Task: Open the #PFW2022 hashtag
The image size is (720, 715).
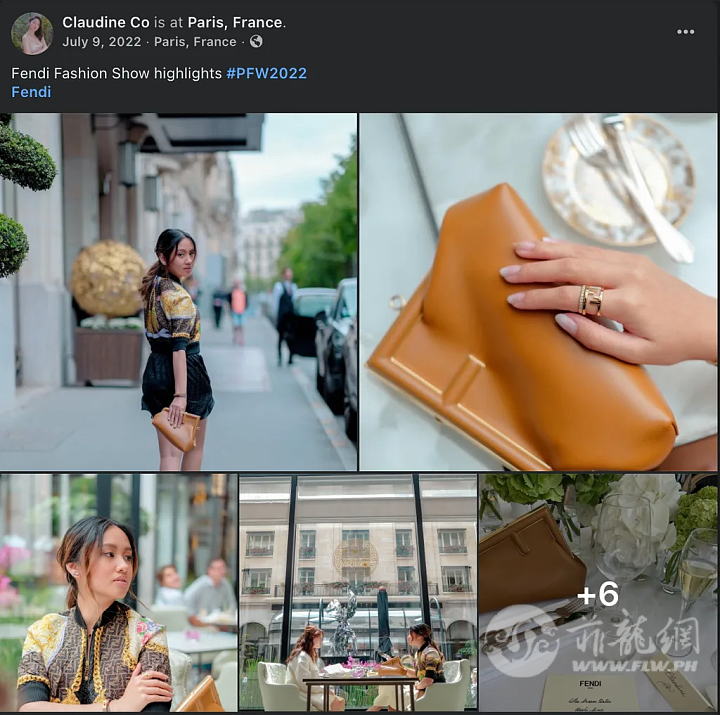Action: (x=266, y=73)
